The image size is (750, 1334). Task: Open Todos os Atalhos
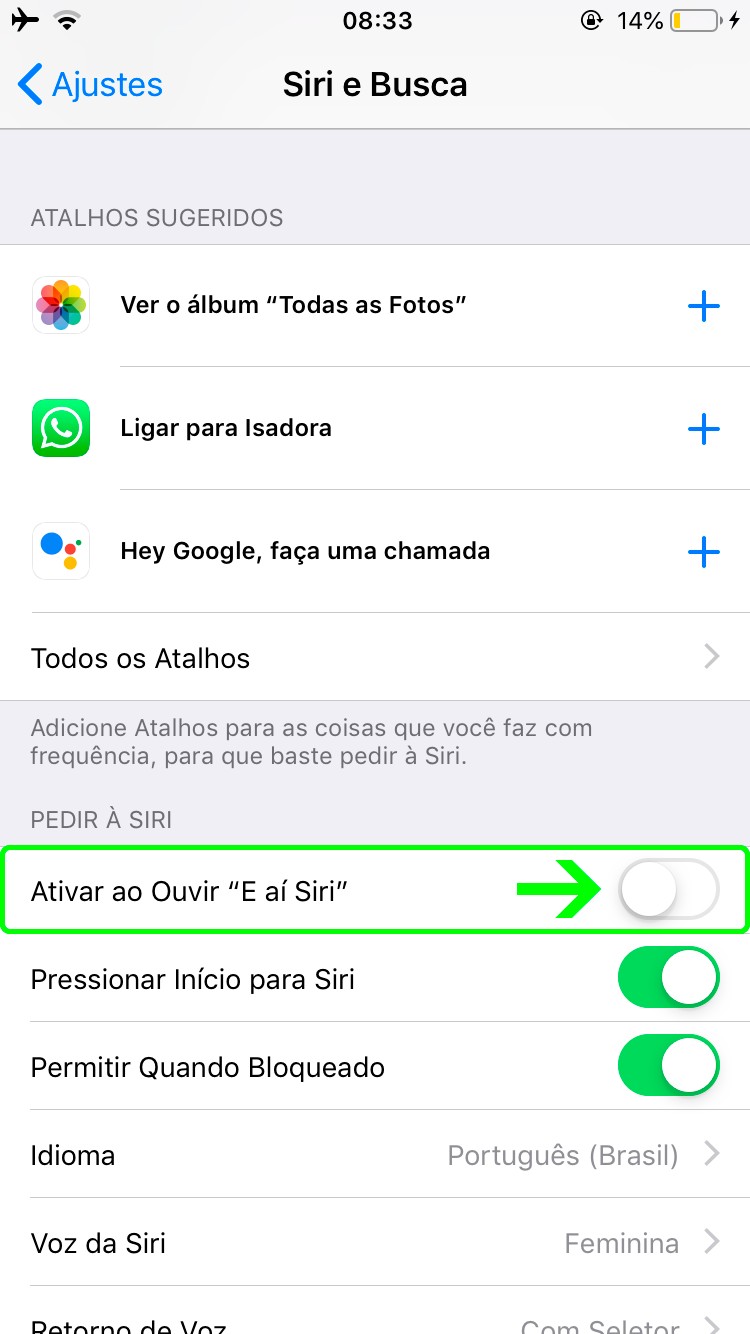(375, 658)
